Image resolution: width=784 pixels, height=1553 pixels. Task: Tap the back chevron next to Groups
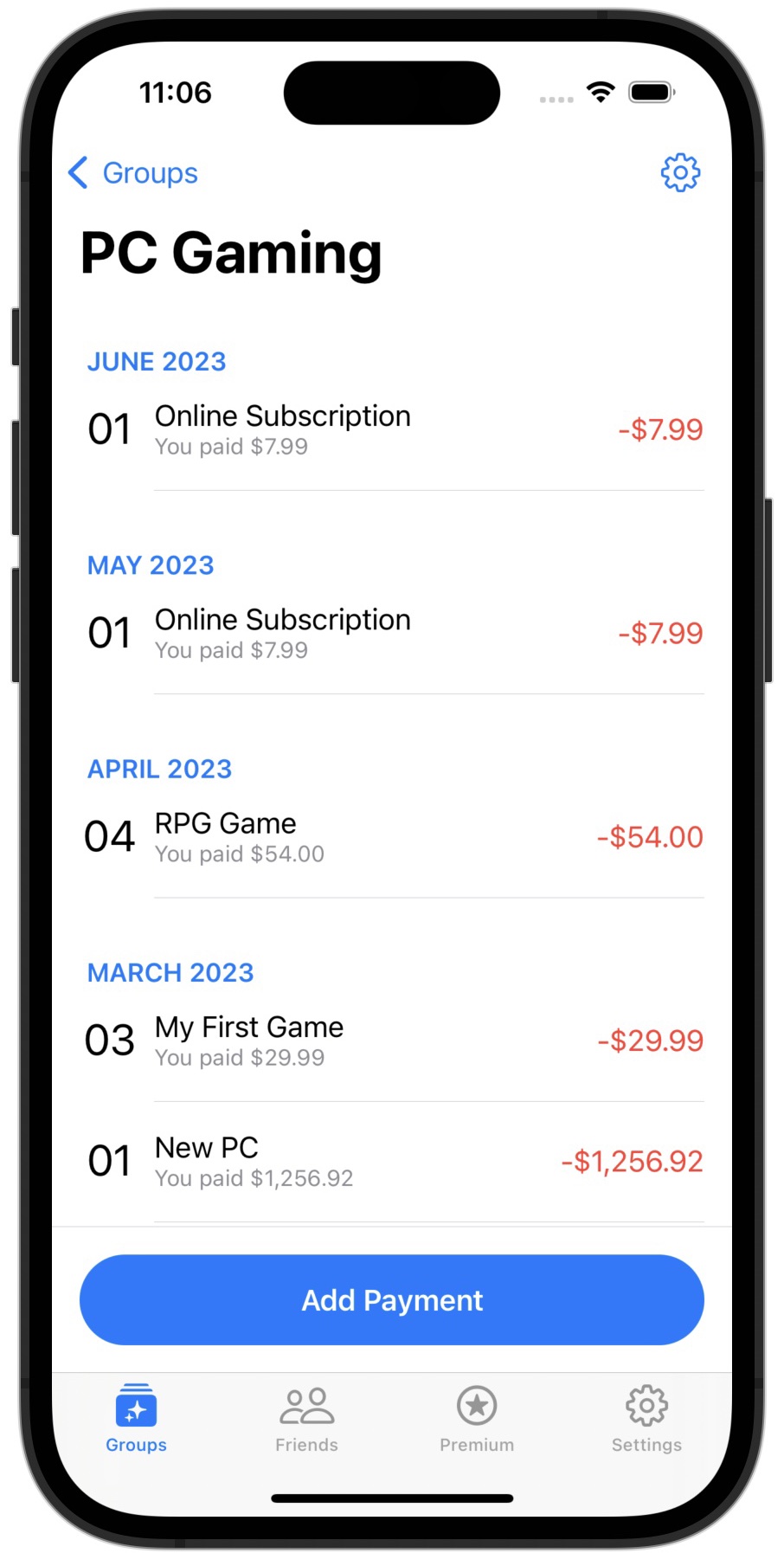pos(79,172)
